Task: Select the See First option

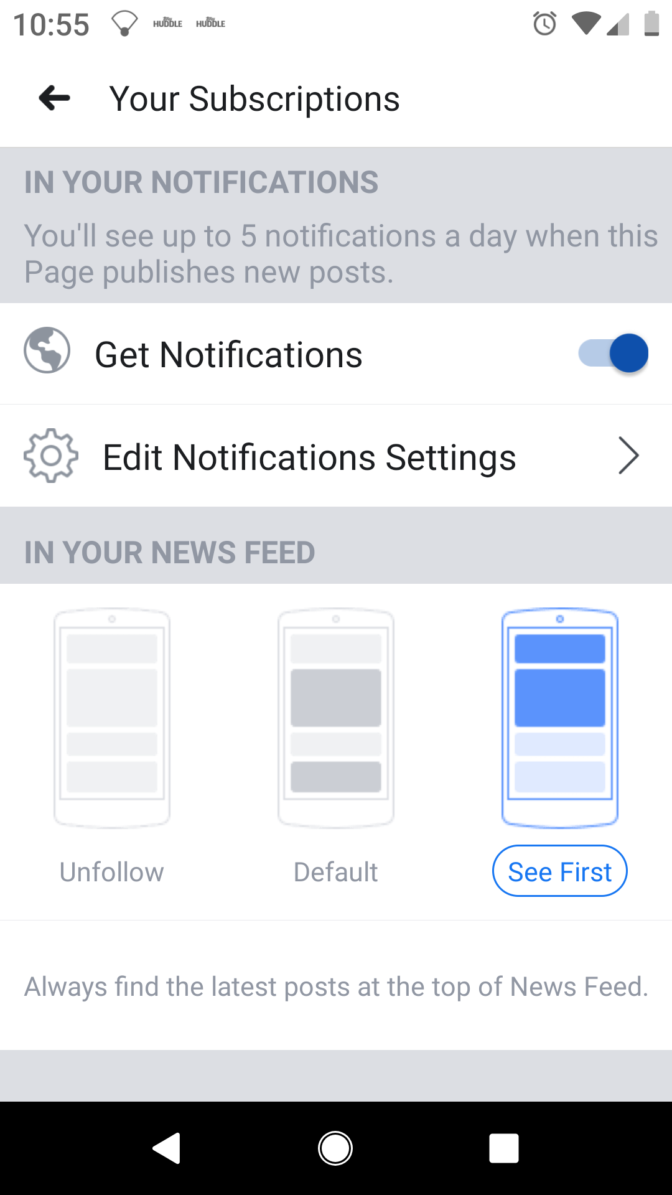Action: tap(560, 871)
